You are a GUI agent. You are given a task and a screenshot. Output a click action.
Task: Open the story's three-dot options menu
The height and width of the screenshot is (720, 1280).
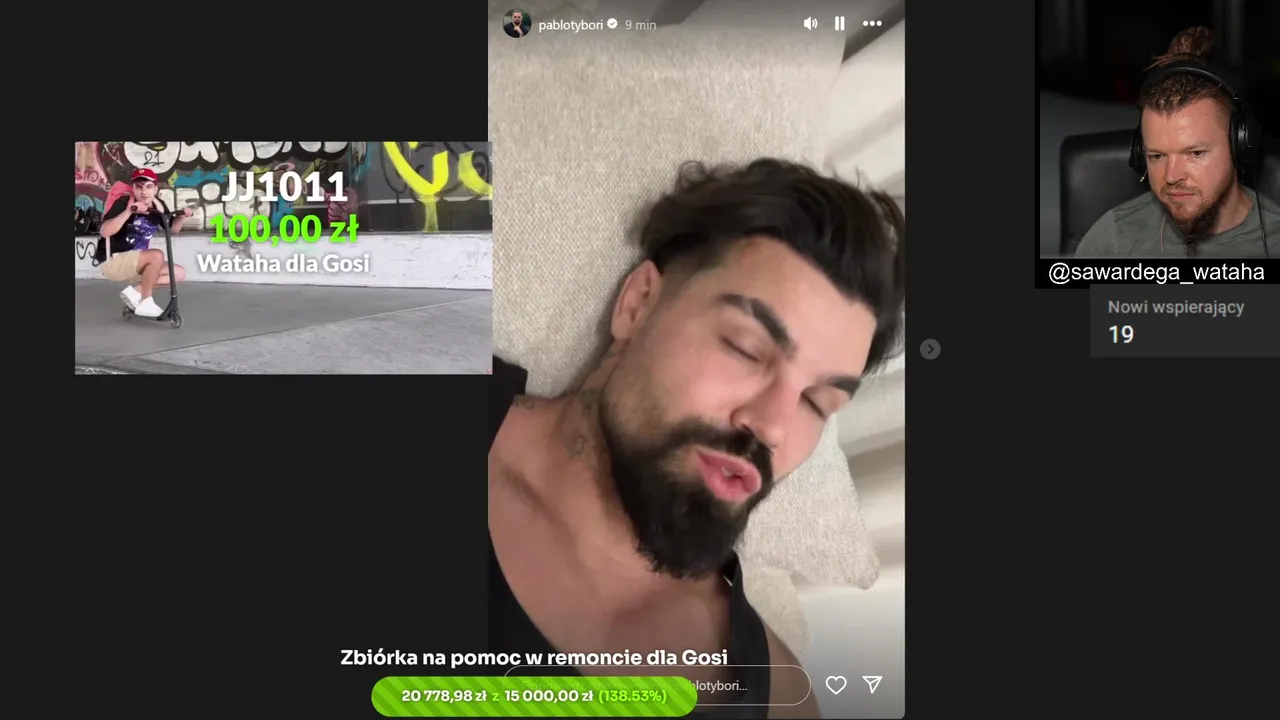872,23
